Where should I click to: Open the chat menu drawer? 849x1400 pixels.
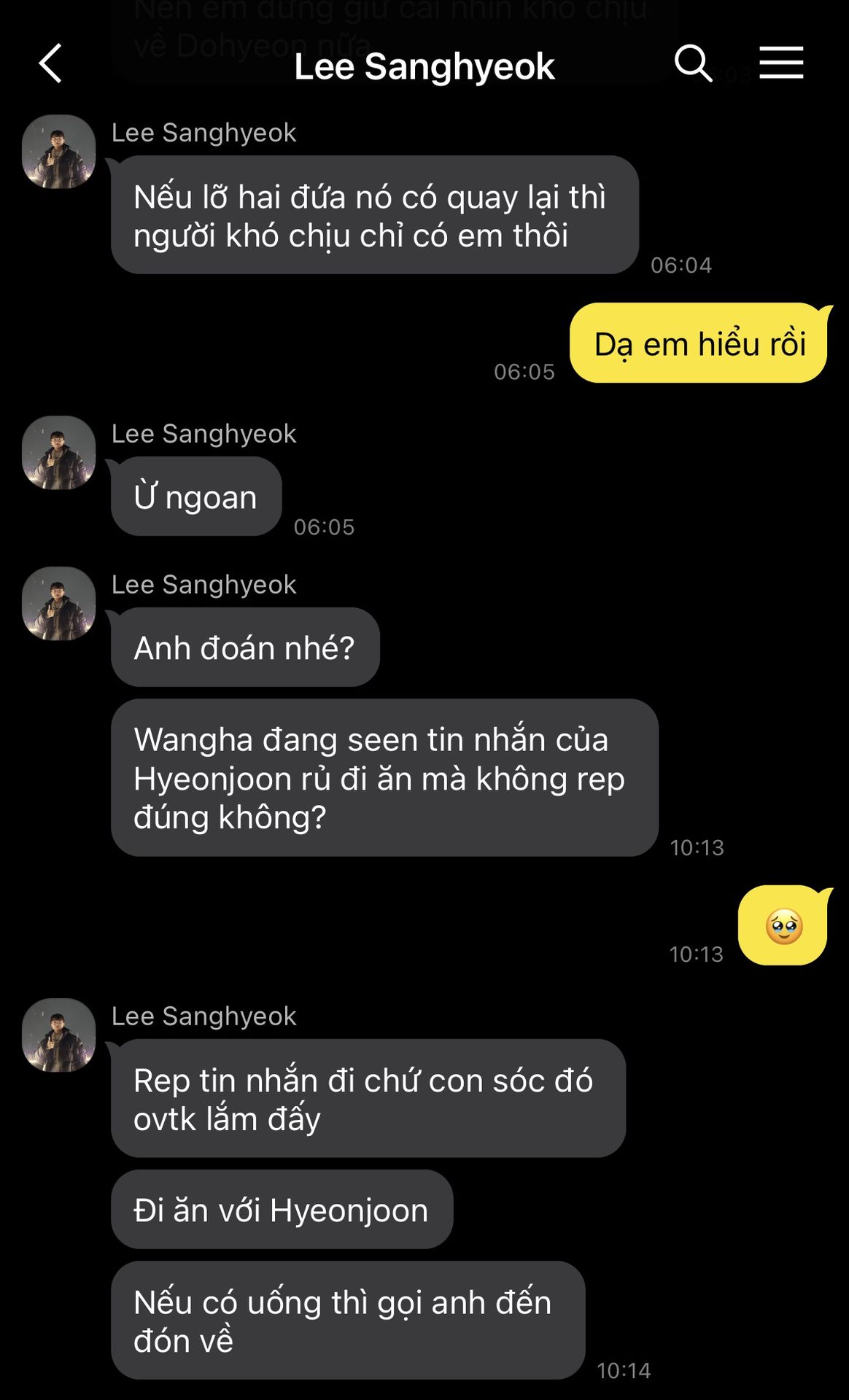click(x=781, y=63)
